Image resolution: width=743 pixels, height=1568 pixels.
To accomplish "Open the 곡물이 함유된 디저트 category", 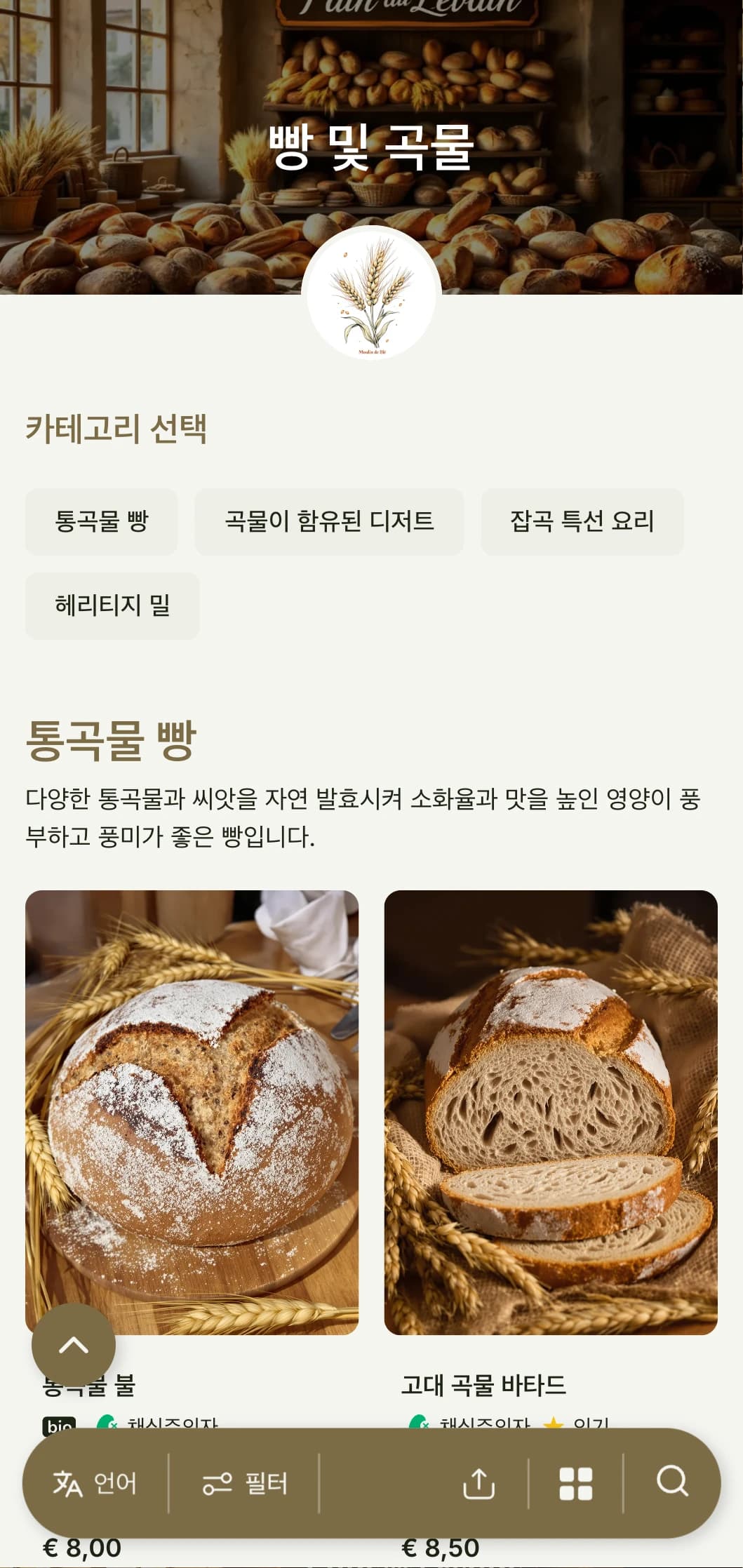I will (330, 522).
